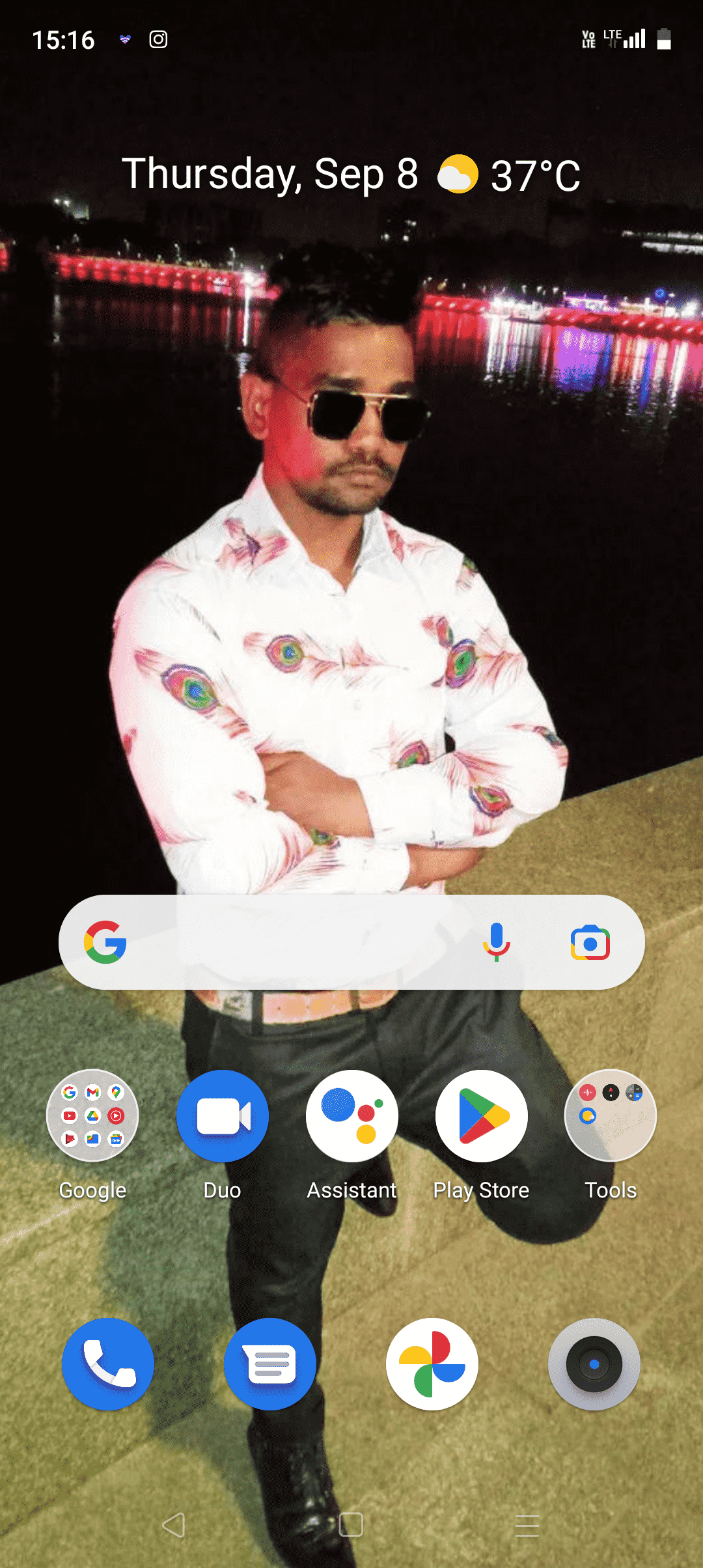Open the Google apps folder
This screenshot has height=1568, width=703.
[x=92, y=1116]
